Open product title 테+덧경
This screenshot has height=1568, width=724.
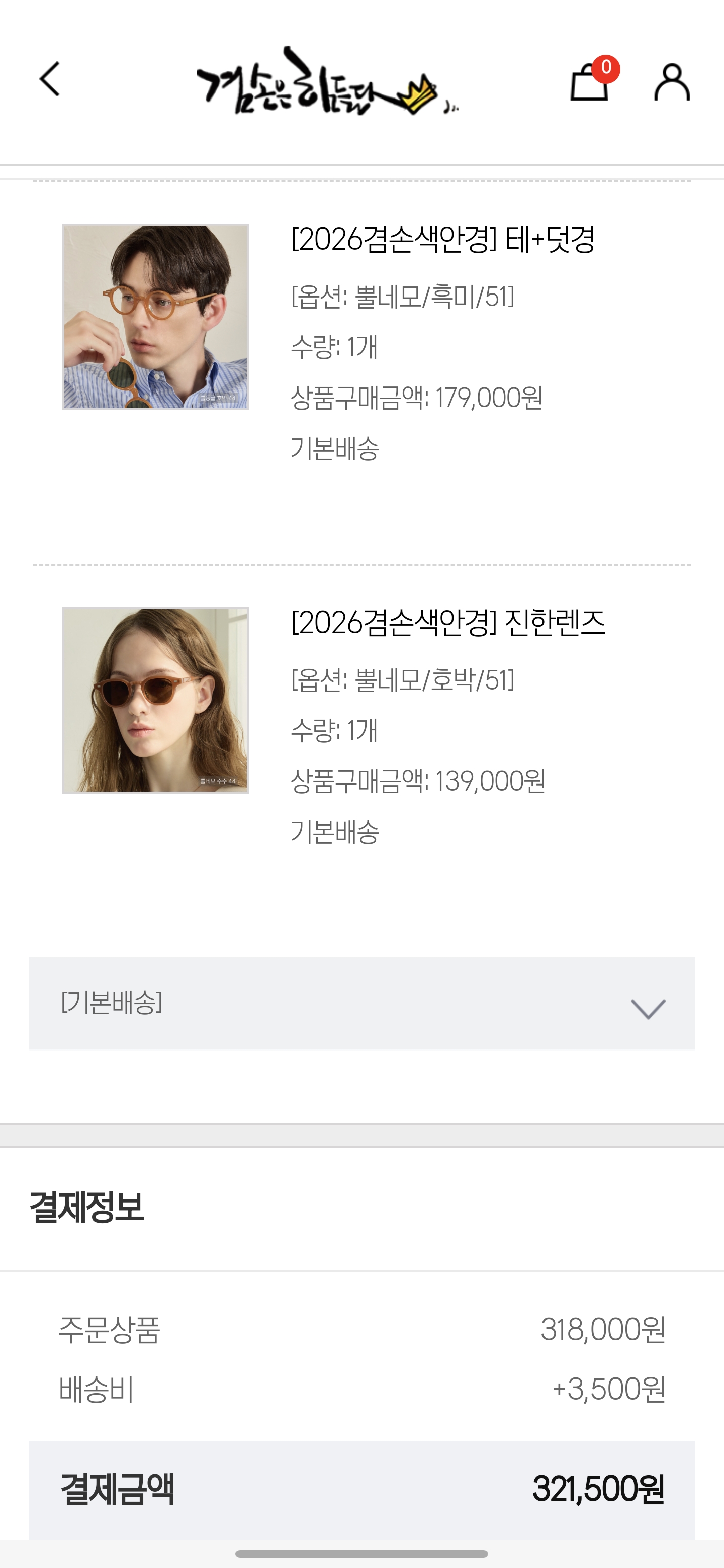click(x=442, y=239)
